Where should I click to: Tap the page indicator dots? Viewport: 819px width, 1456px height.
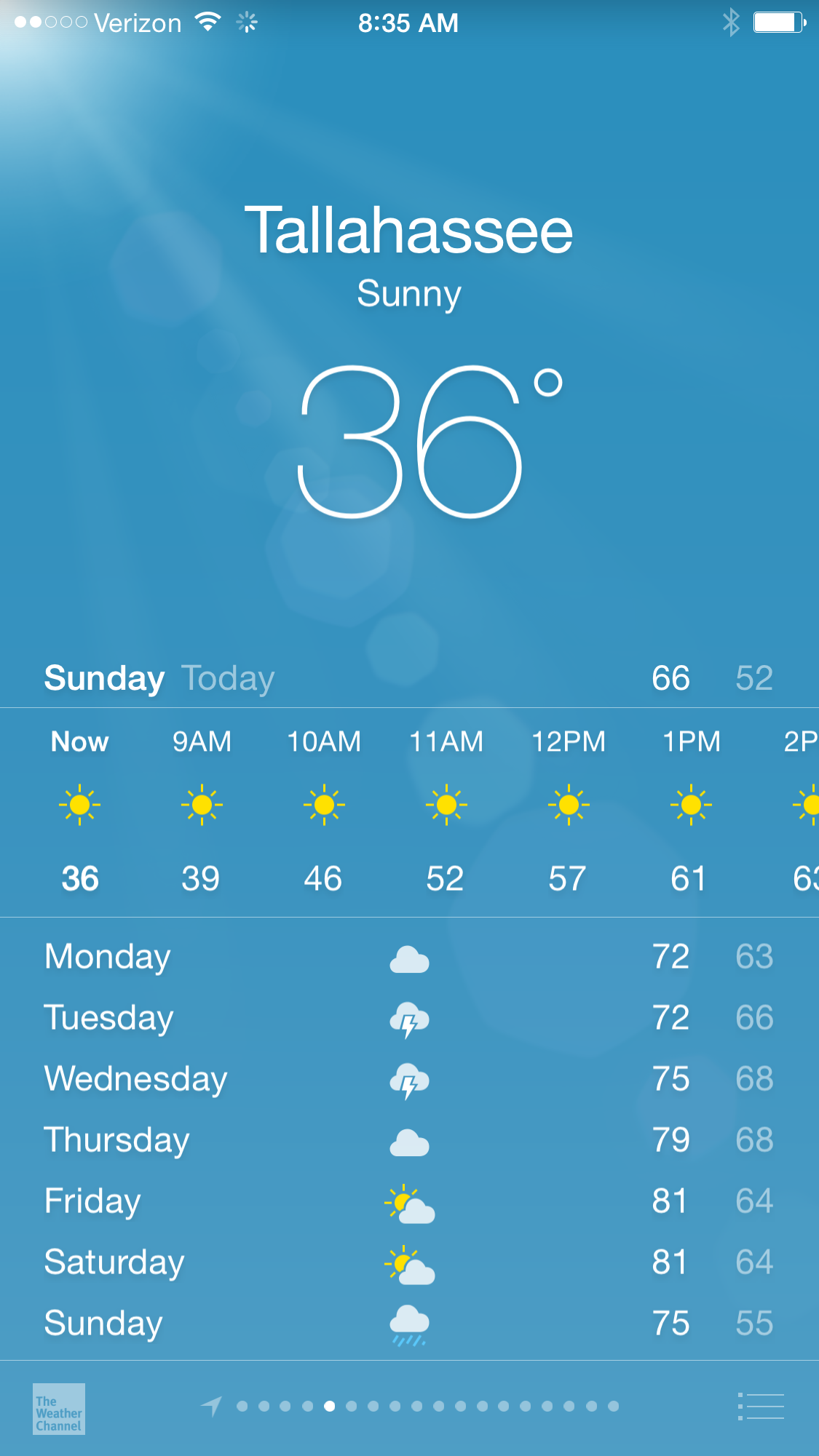427,1407
